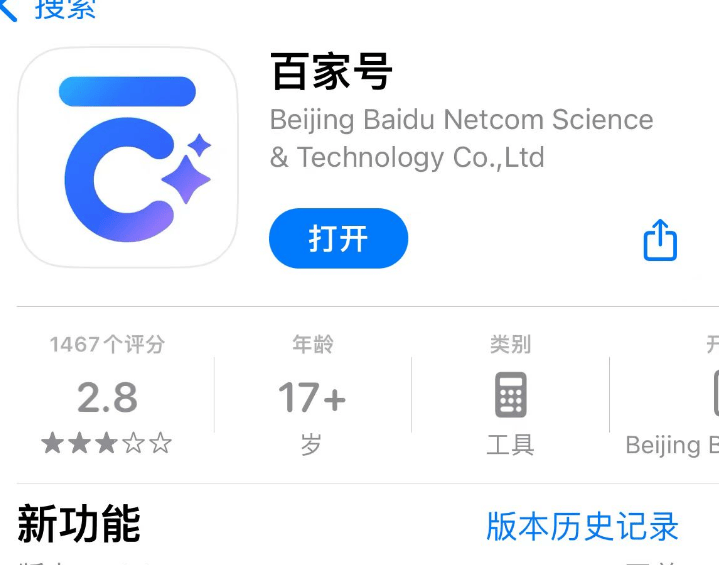This screenshot has height=565, width=726.
Task: View the 1467 ratings and reviews
Action: pos(107,397)
